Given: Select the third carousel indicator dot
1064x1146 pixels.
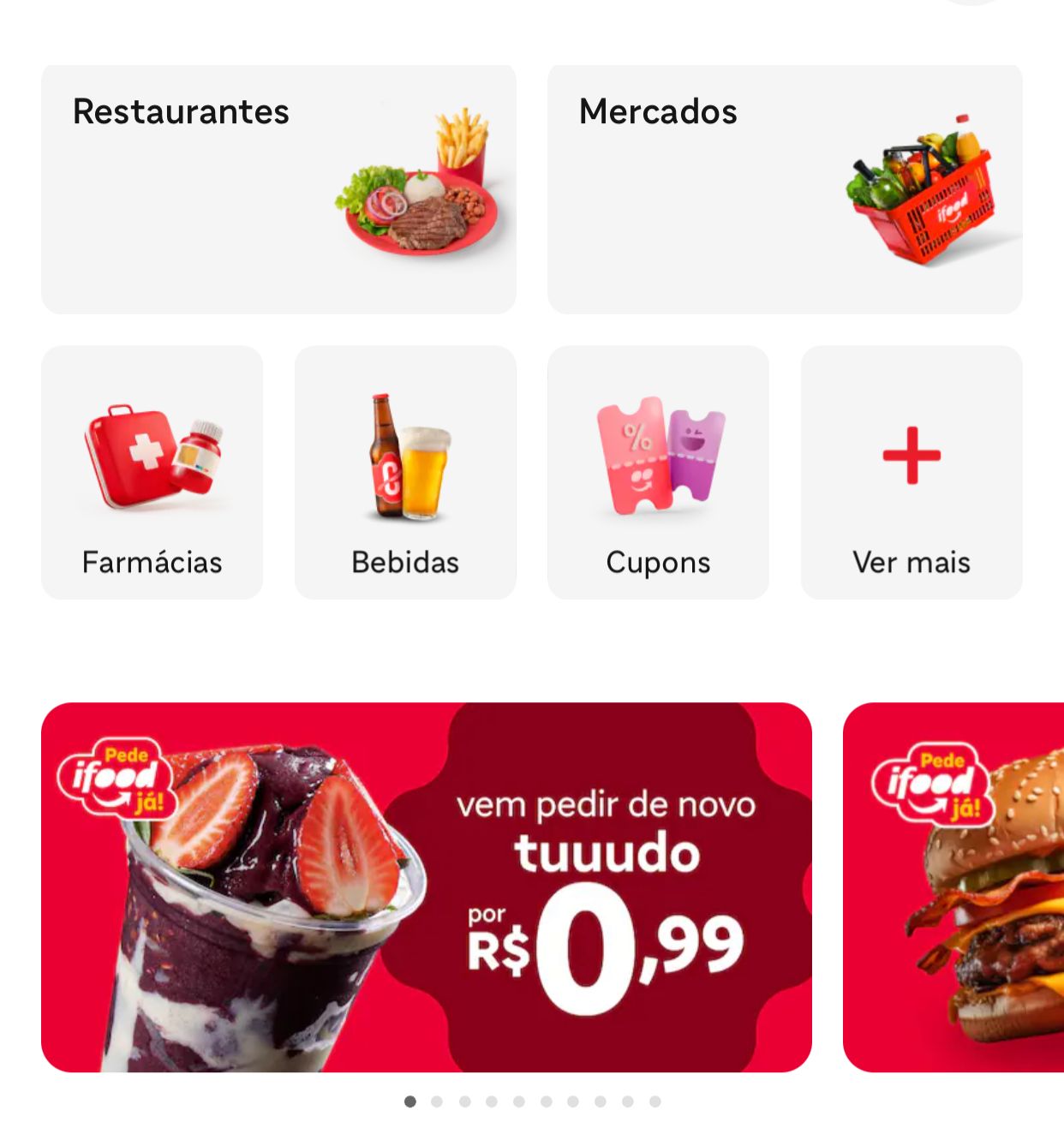Looking at the screenshot, I should (463, 1101).
